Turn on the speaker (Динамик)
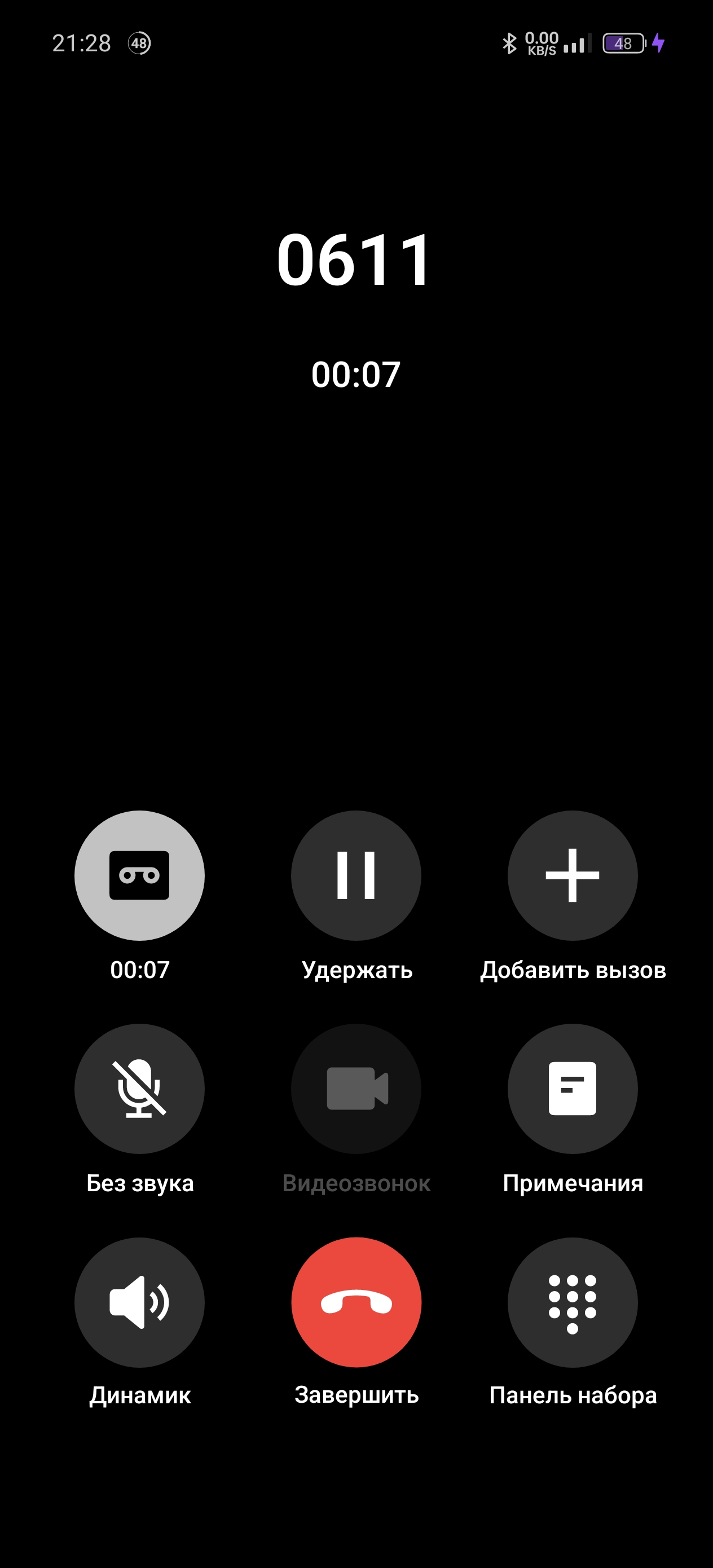713x1568 pixels. click(x=139, y=1301)
